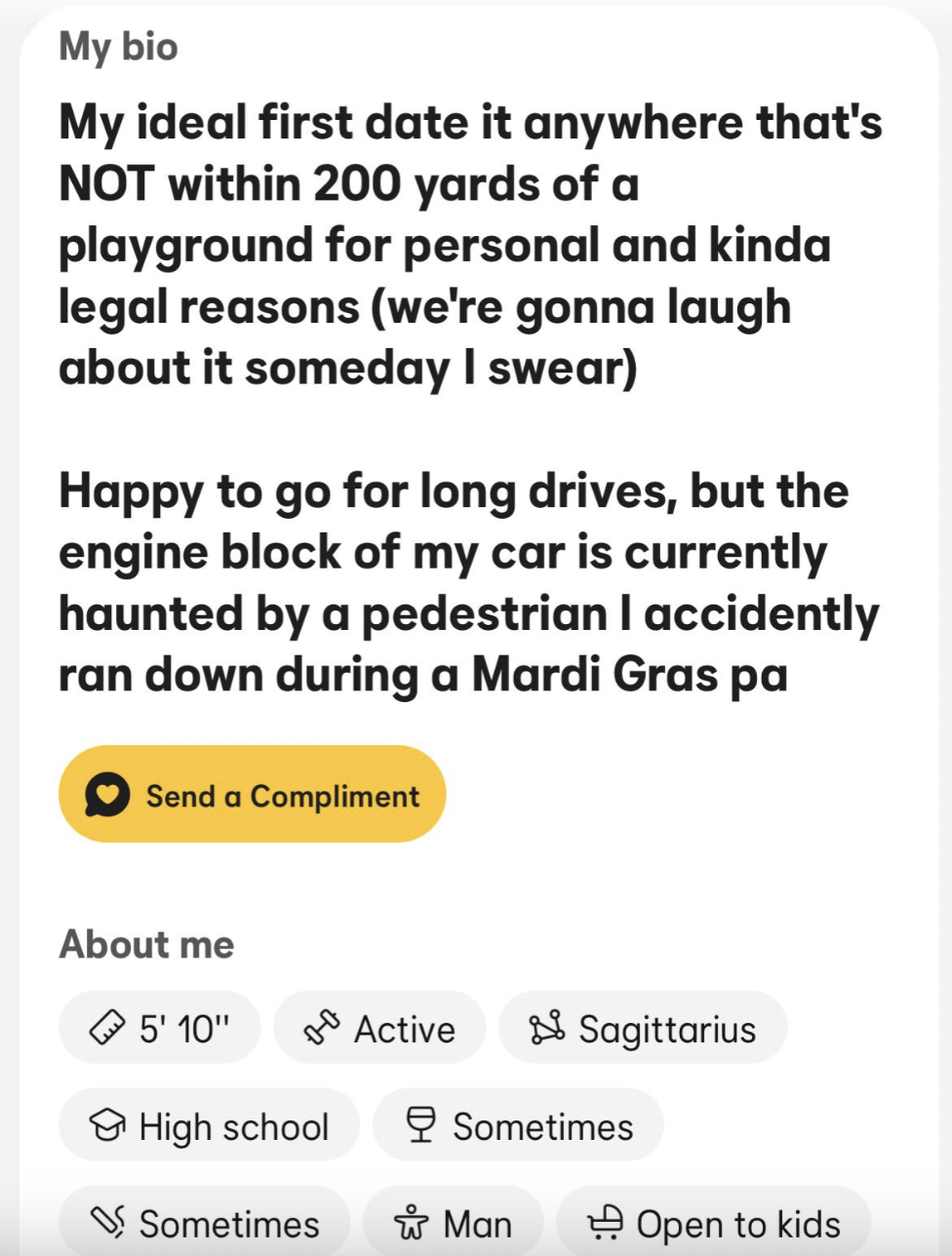Select the 5' 10" height badge
The image size is (952, 1256).
[159, 1027]
